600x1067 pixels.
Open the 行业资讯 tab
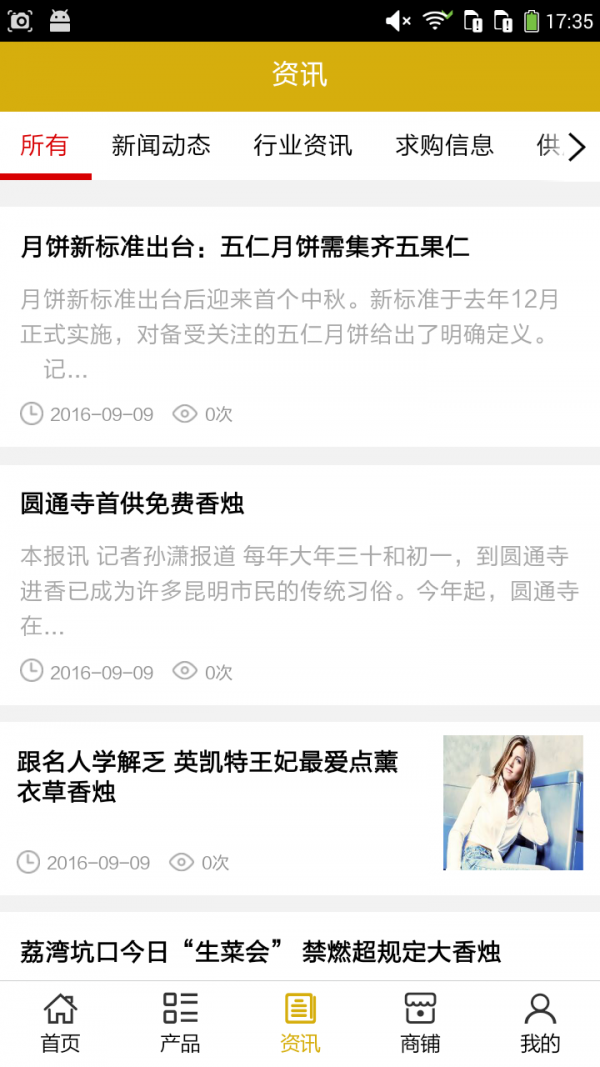pyautogui.click(x=303, y=146)
